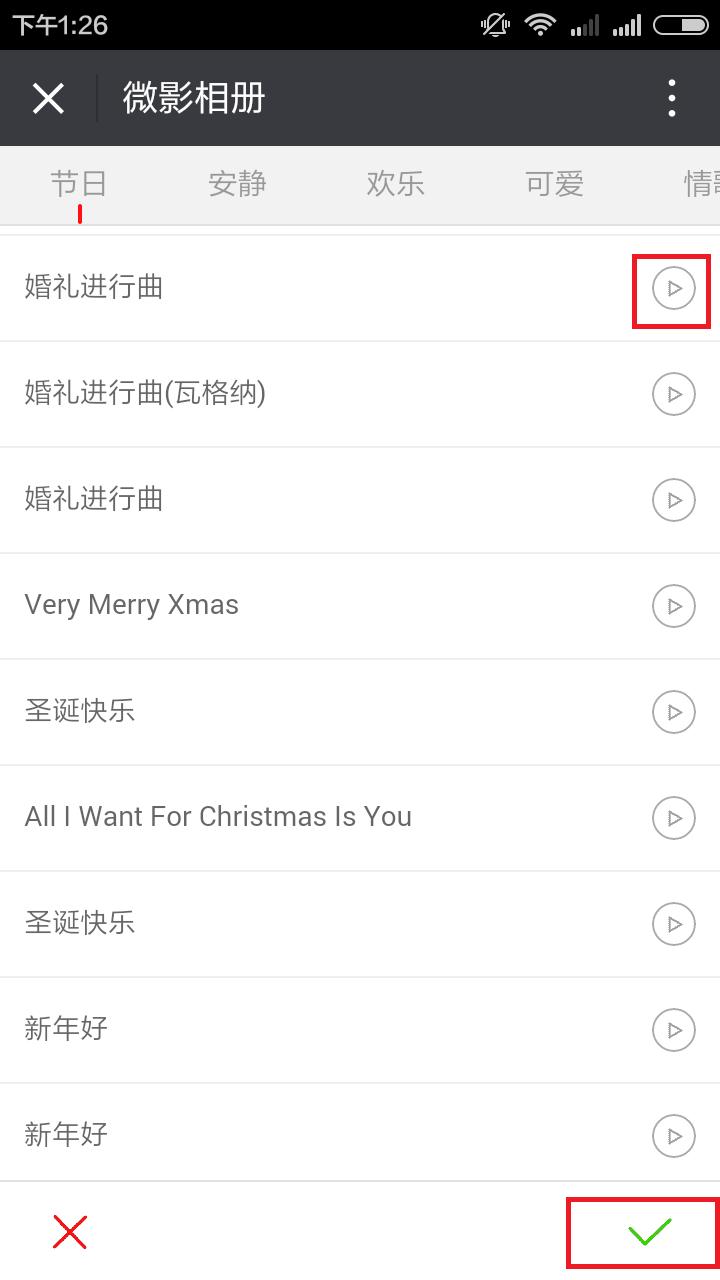Play the first 婚礼进行曲 track
The height and width of the screenshot is (1280, 720).
[x=672, y=288]
